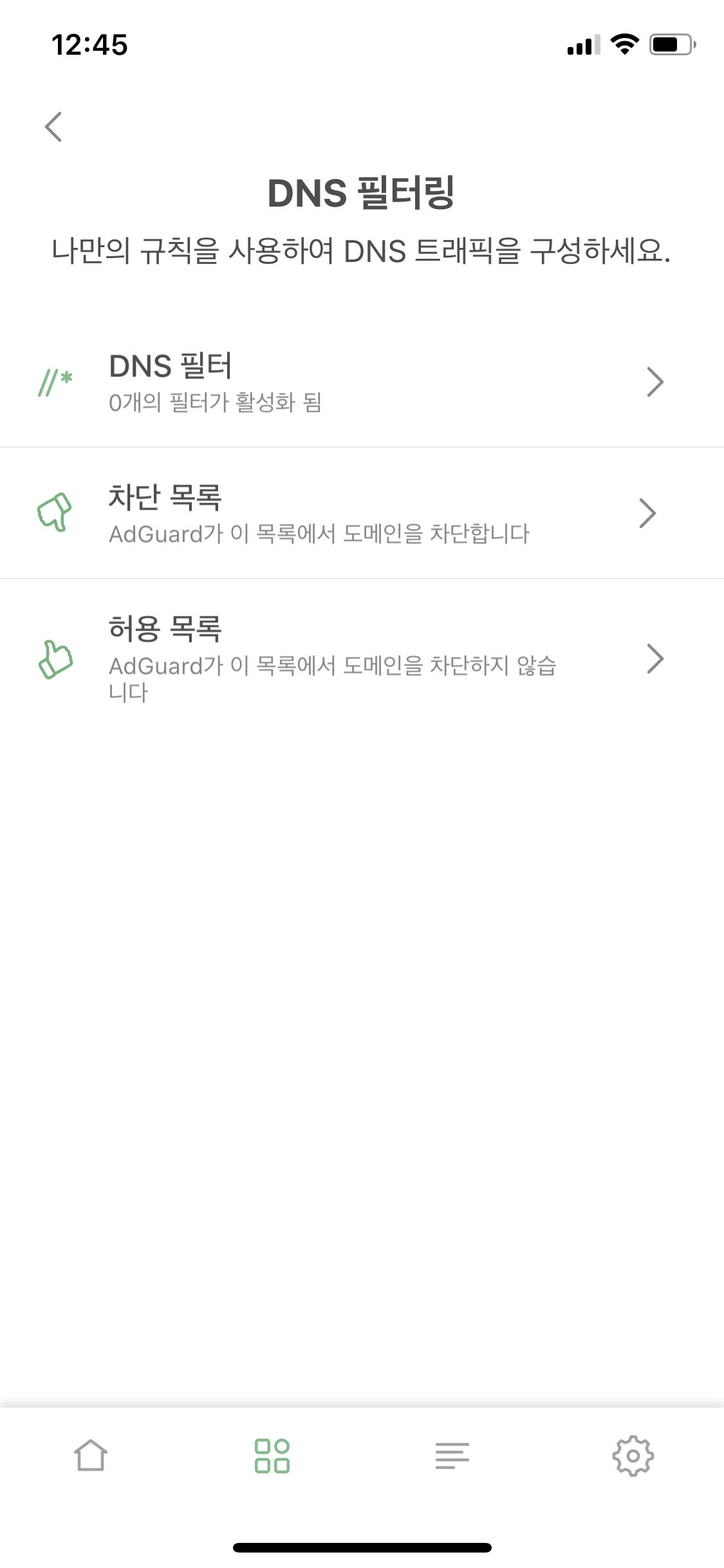Switch to the home tab
Image resolution: width=724 pixels, height=1568 pixels.
pyautogui.click(x=91, y=1455)
